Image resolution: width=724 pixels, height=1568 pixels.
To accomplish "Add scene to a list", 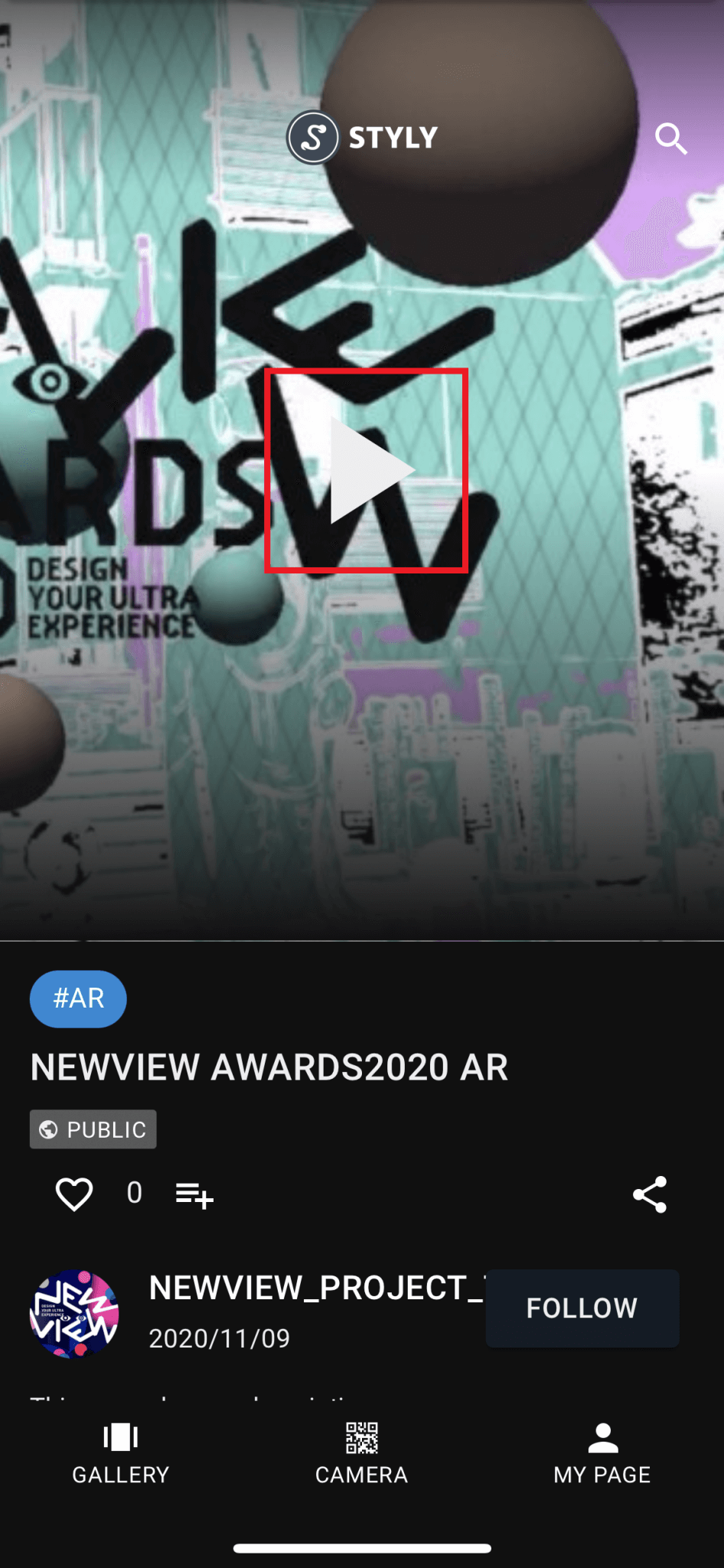I will 194,1194.
